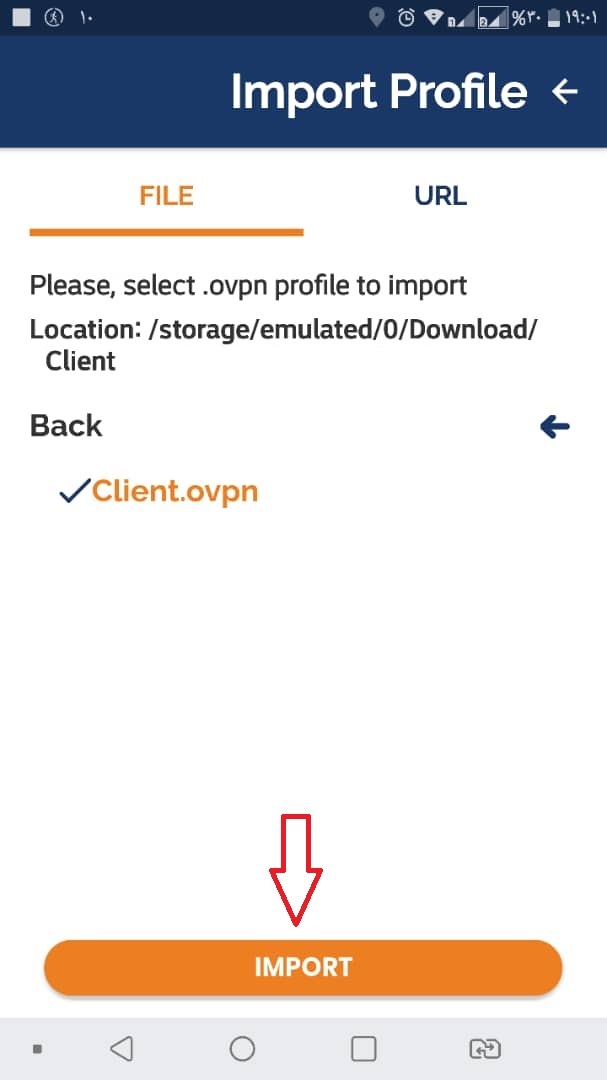Go up a folder via Back row

(x=301, y=427)
